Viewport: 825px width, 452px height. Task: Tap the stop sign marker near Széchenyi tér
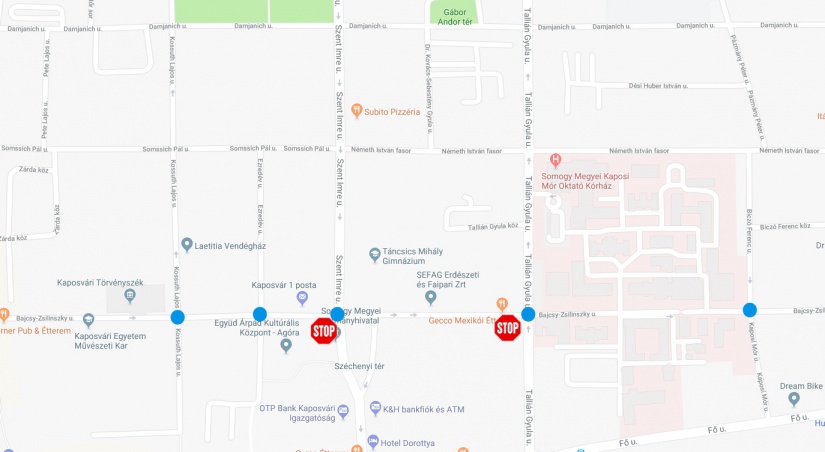(324, 331)
